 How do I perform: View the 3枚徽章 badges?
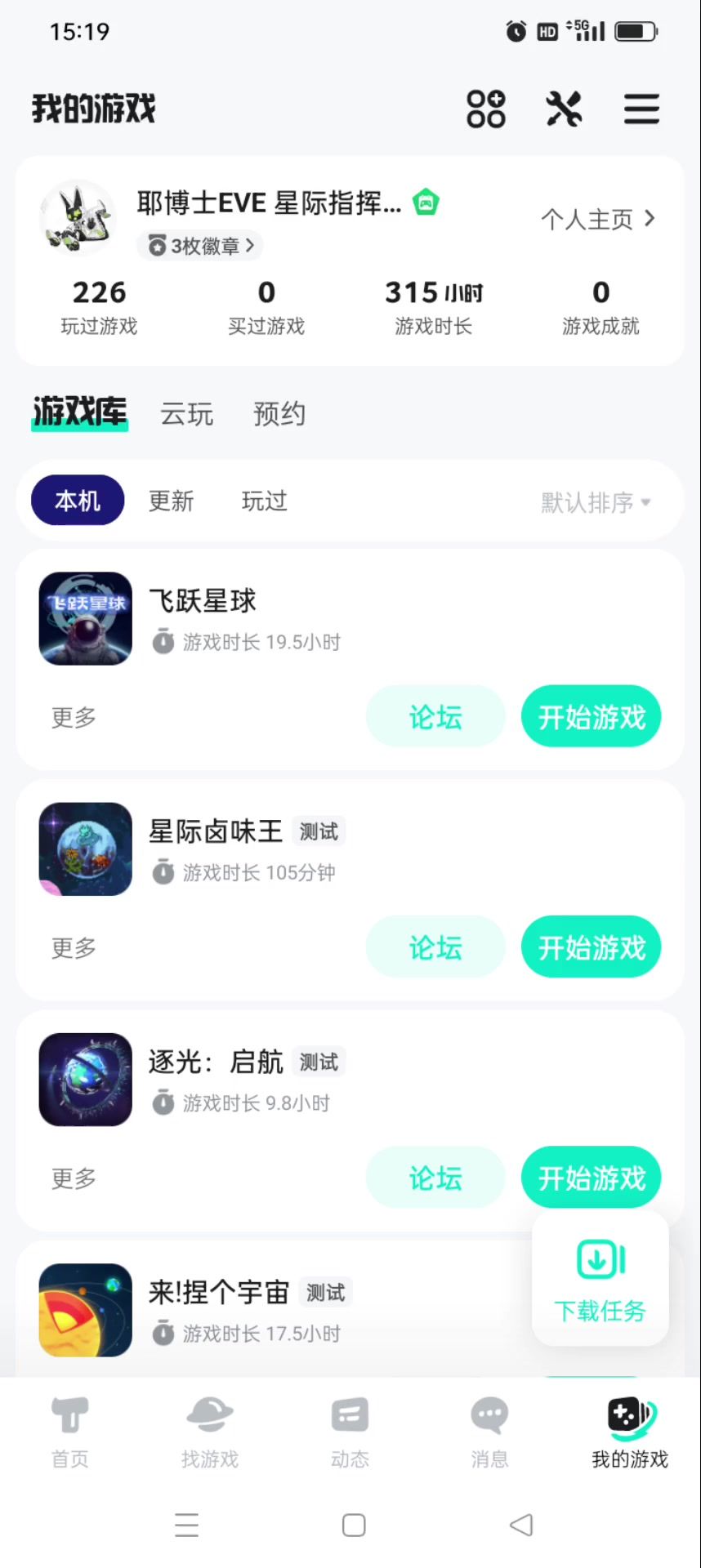[x=201, y=246]
